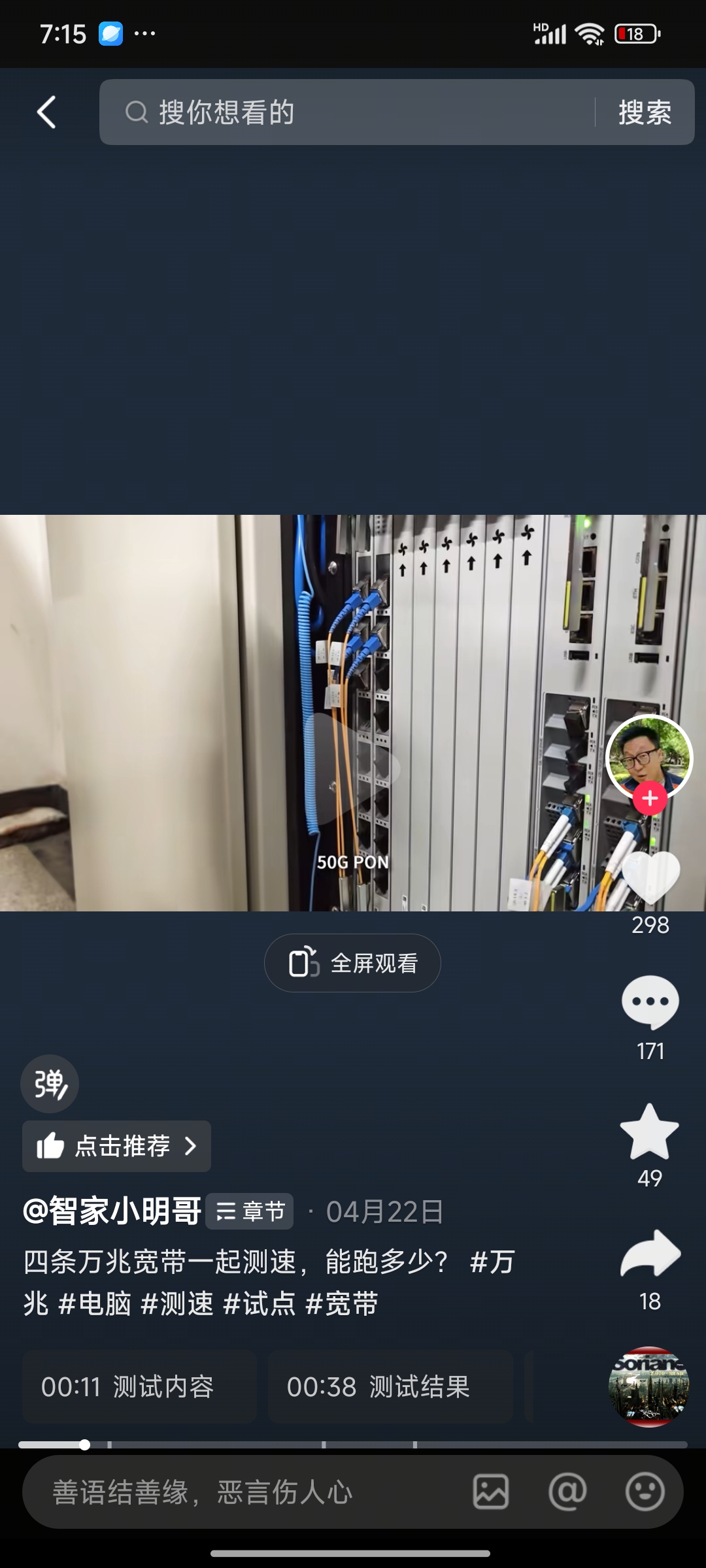Image resolution: width=706 pixels, height=1568 pixels.
Task: Tap 点击推荐 recommend button
Action: (x=116, y=1146)
